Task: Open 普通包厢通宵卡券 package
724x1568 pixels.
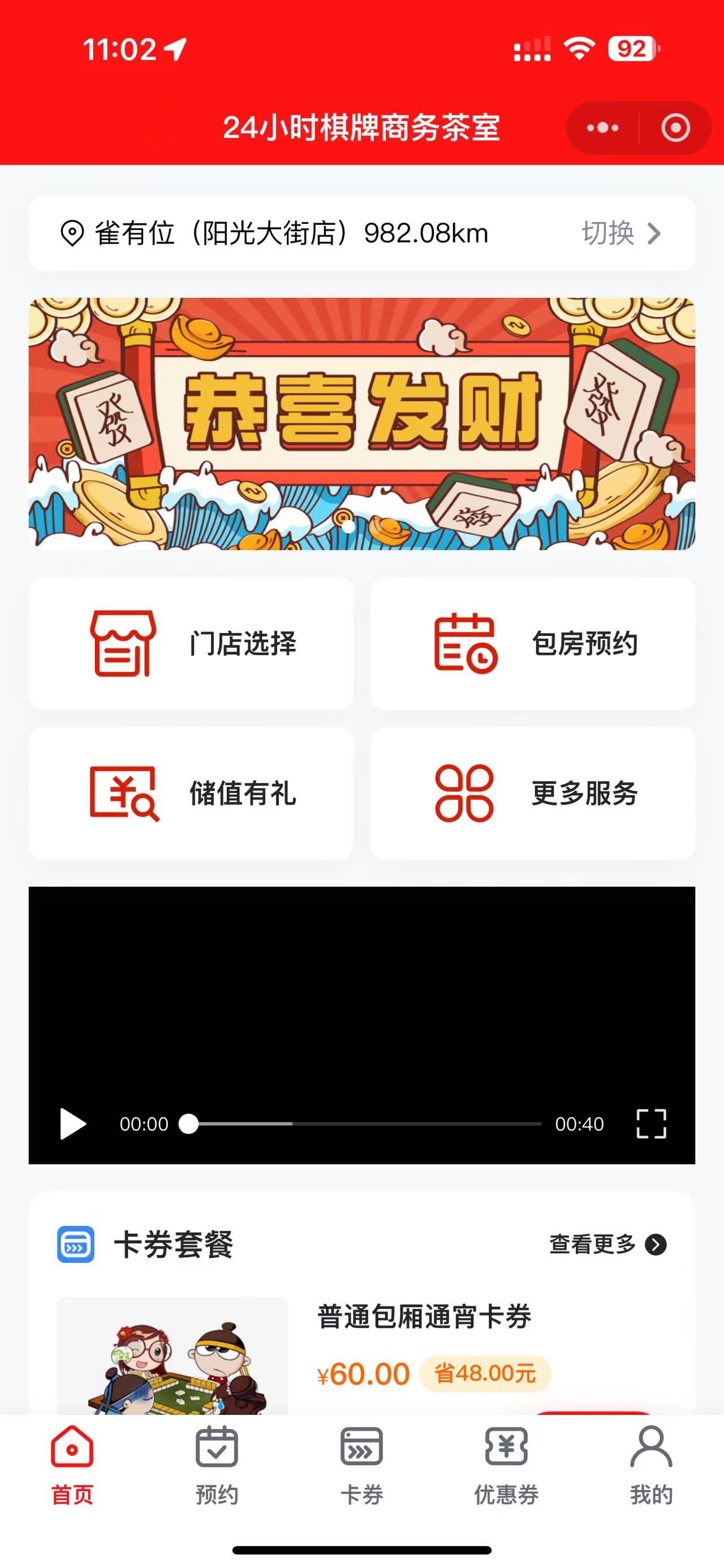Action: pos(424,1316)
